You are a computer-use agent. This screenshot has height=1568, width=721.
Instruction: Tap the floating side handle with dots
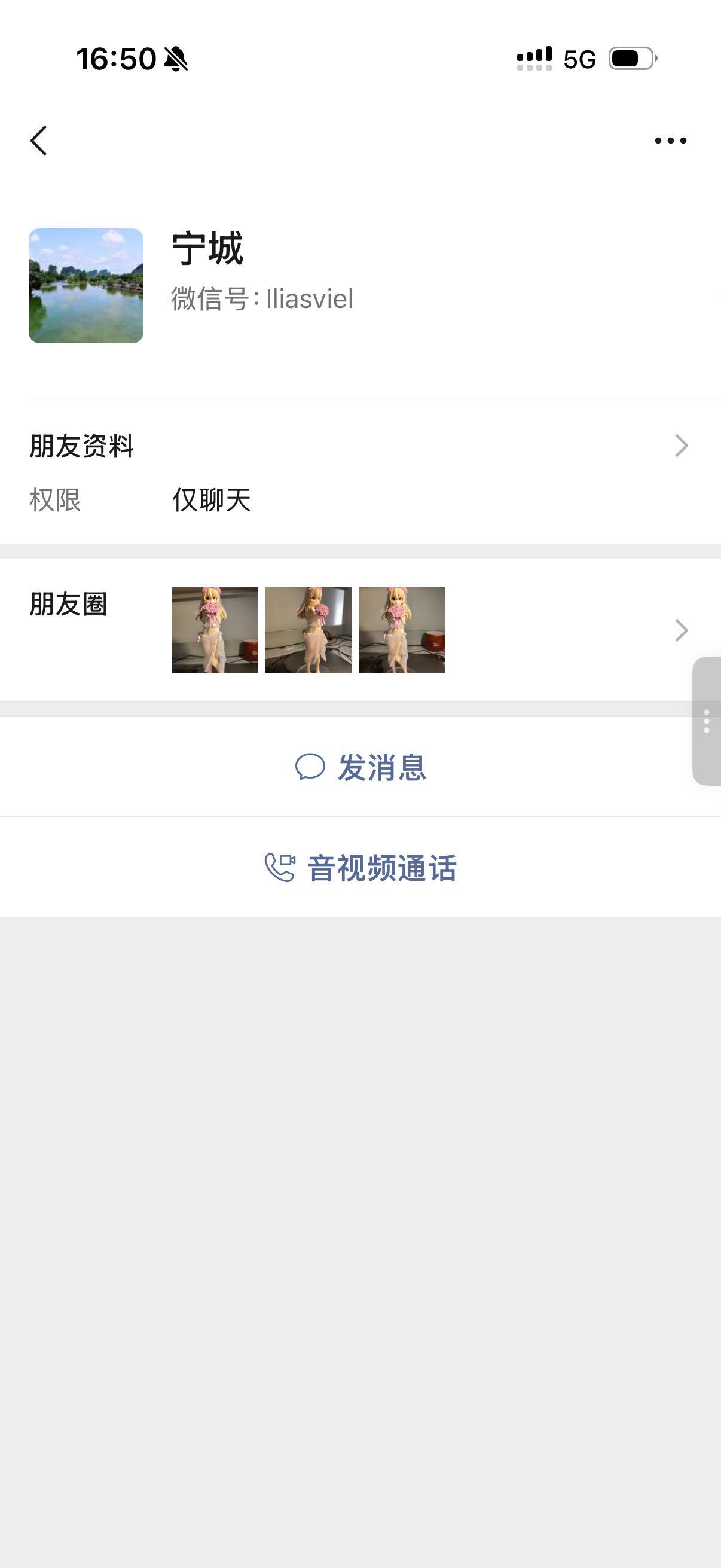coord(707,721)
